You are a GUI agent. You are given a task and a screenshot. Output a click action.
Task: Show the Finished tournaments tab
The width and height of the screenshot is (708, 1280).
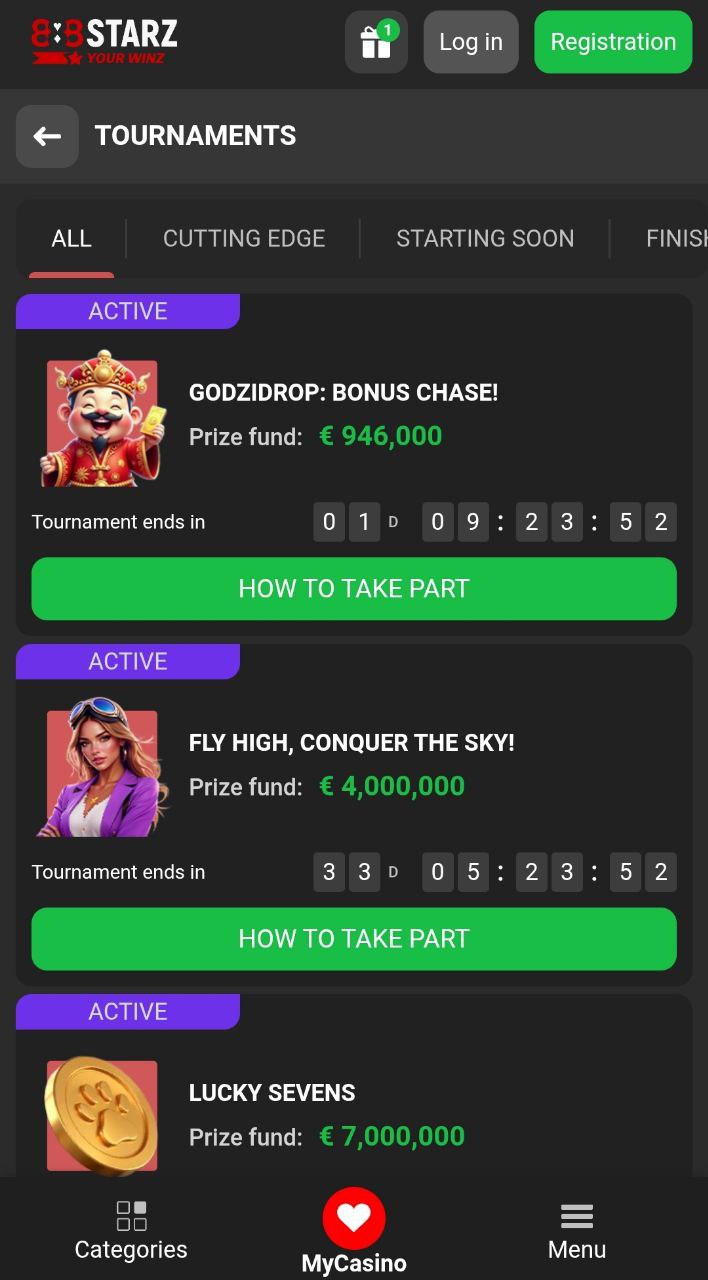(676, 238)
